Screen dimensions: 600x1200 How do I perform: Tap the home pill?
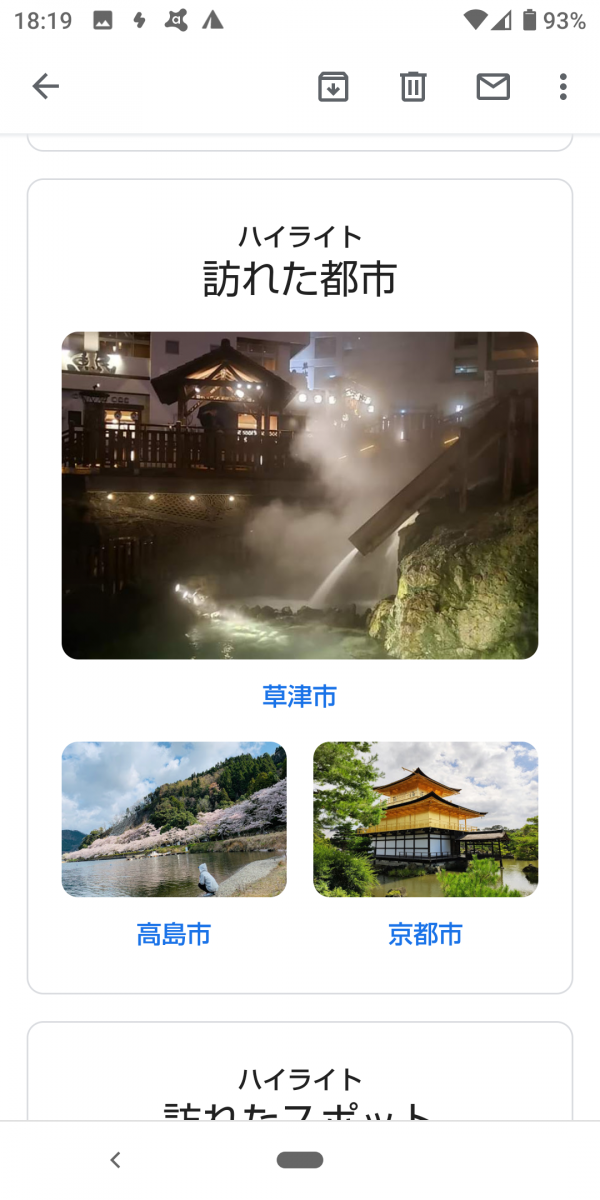[x=300, y=1160]
